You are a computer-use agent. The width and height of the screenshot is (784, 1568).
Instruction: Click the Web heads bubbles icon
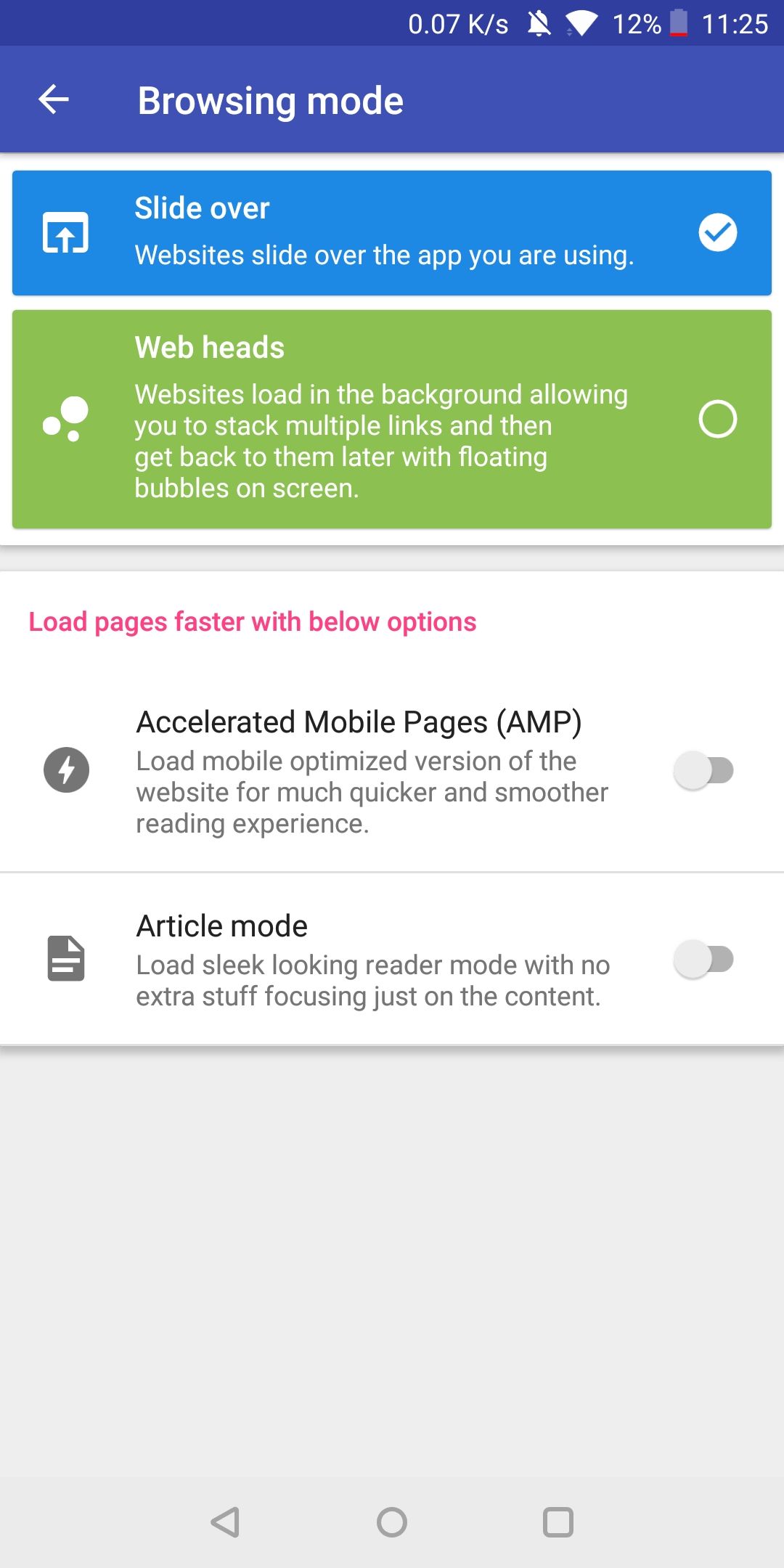(x=65, y=419)
